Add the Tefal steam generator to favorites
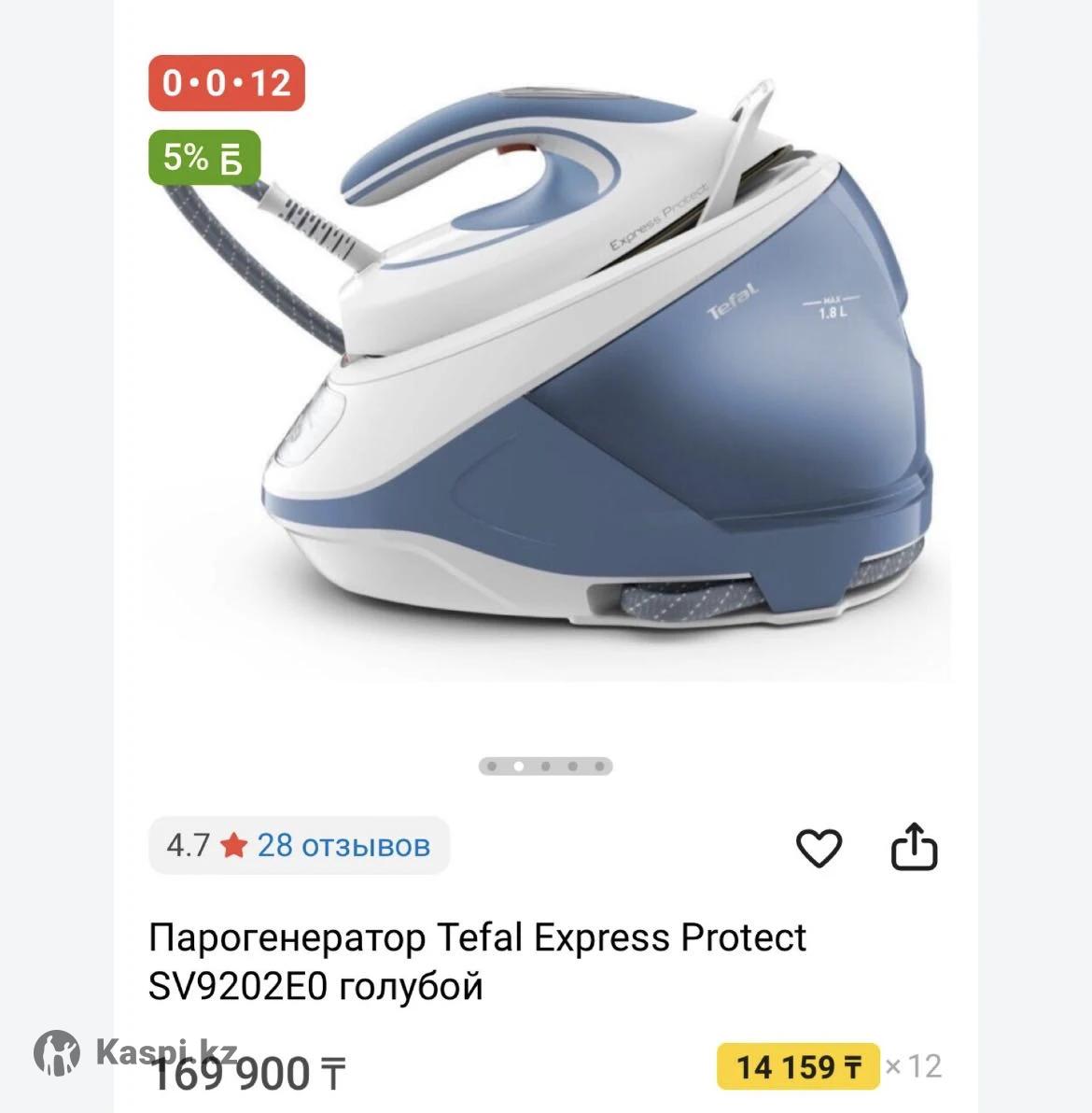The image size is (1092, 1113). click(819, 848)
